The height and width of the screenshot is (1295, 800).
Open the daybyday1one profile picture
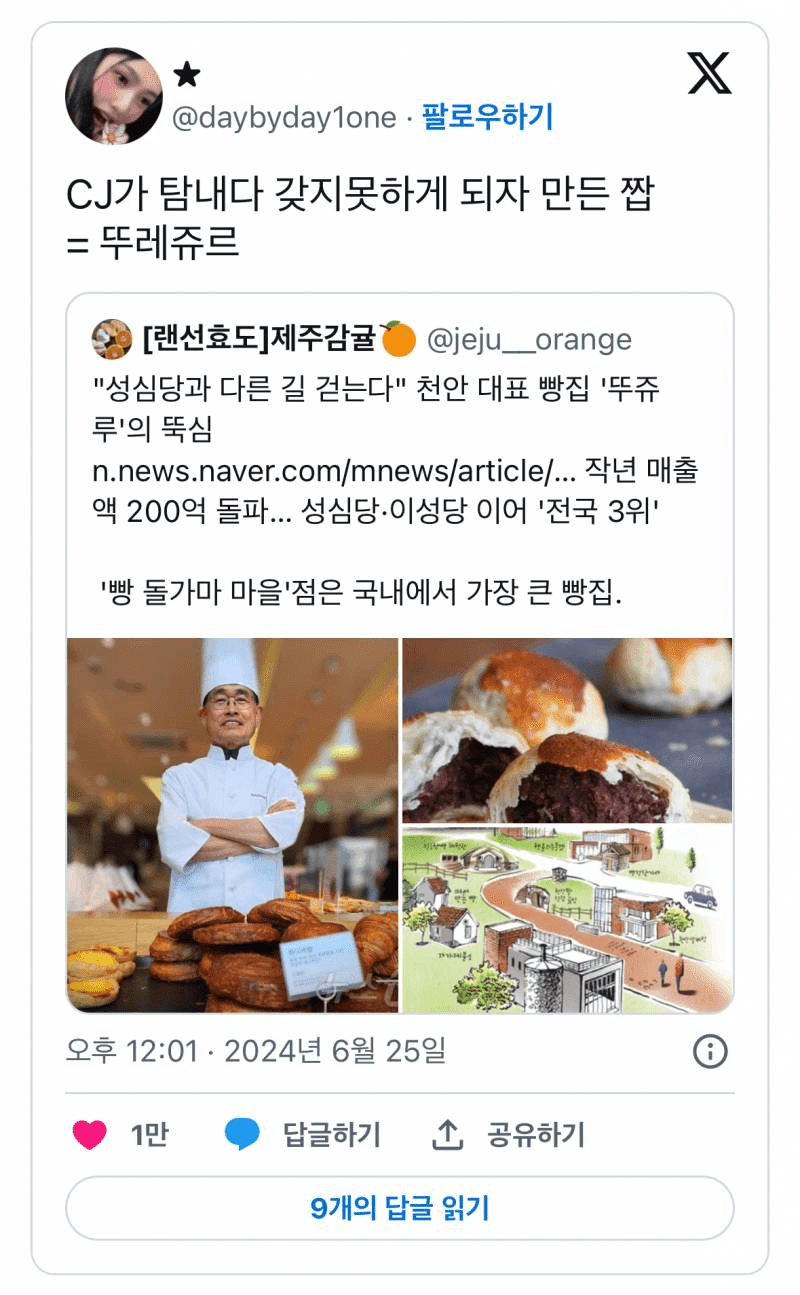pyautogui.click(x=113, y=97)
